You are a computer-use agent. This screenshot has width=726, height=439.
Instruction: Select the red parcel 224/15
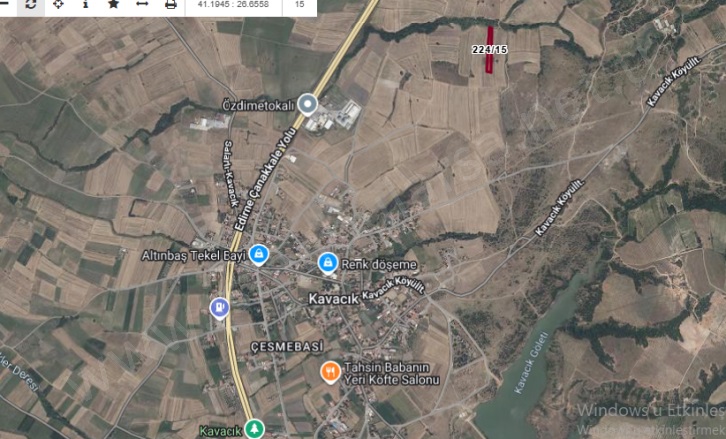(490, 49)
